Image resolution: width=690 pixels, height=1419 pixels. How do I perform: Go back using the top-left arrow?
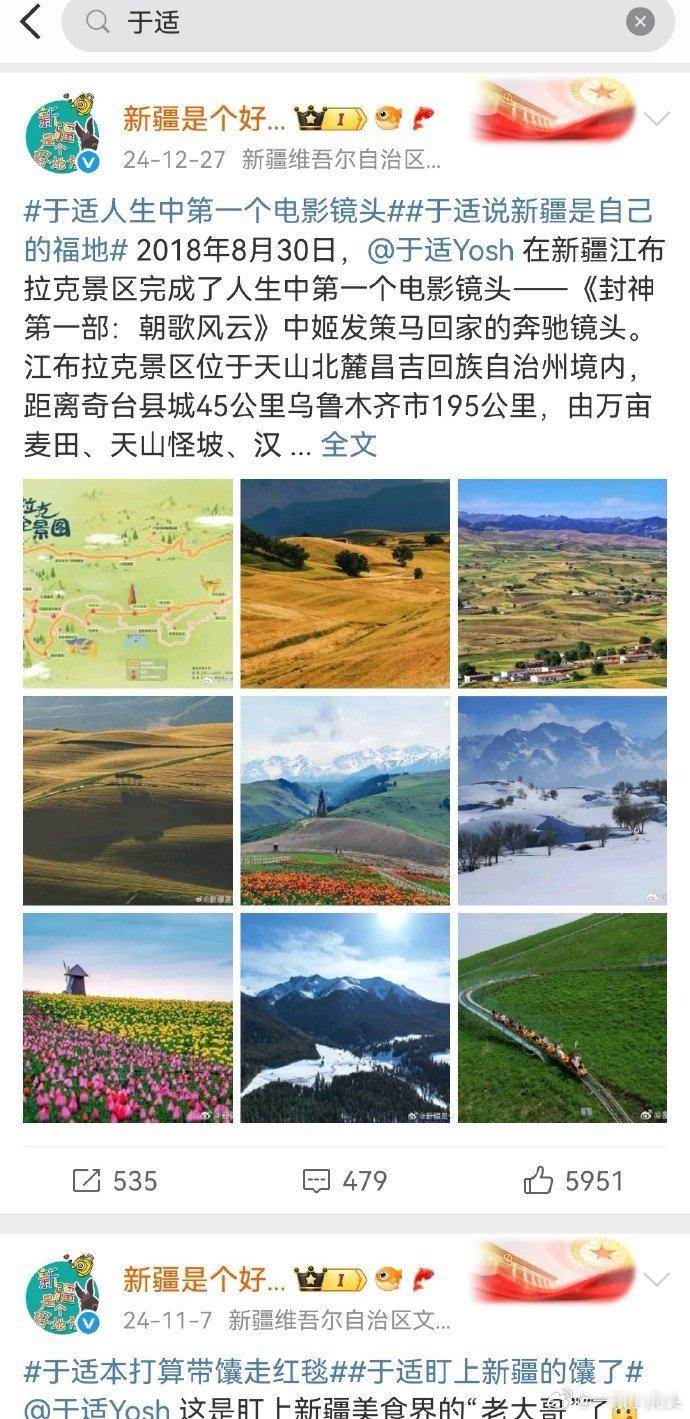click(30, 21)
